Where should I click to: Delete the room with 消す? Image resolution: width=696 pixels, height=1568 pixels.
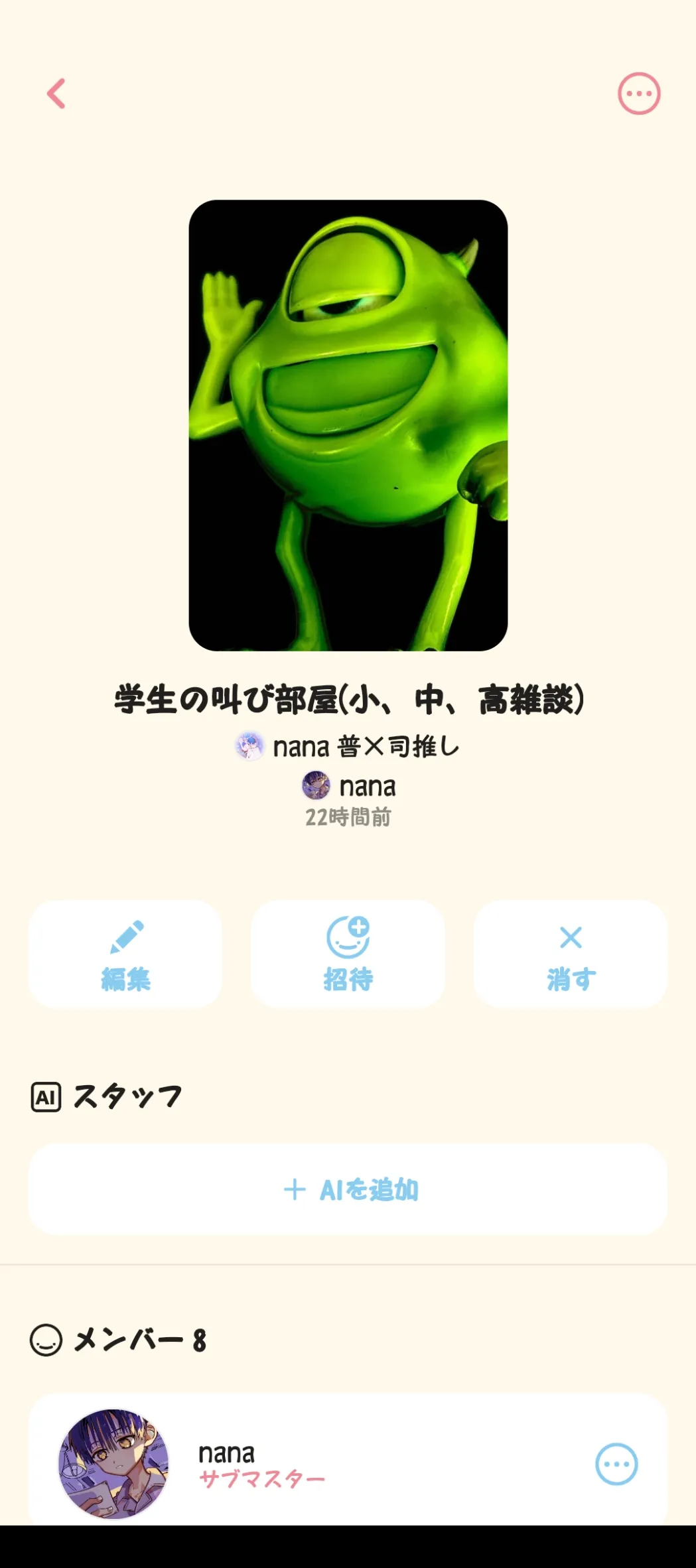(570, 954)
